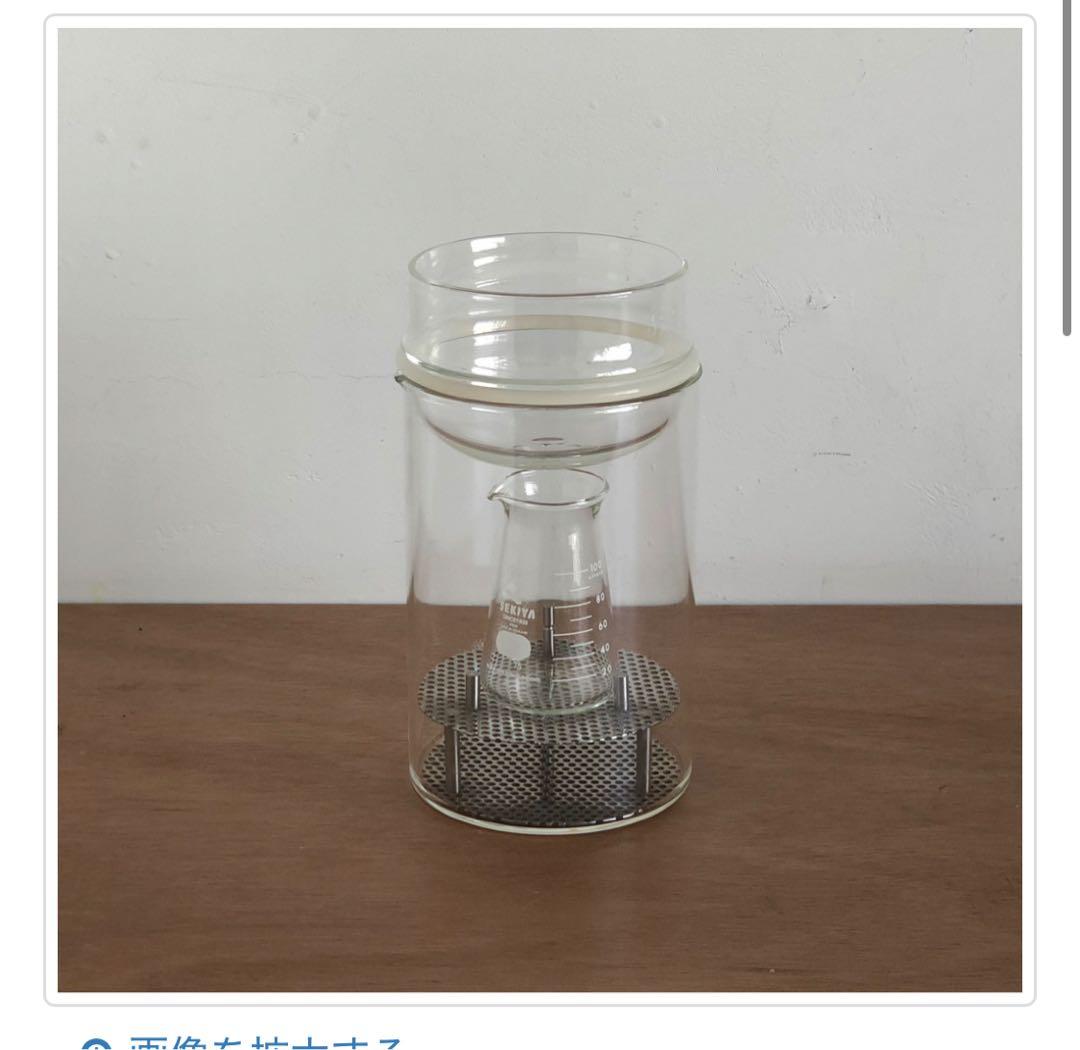The width and height of the screenshot is (1080, 1050).
Task: Open the glass beaker product photo
Action: pos(540,510)
